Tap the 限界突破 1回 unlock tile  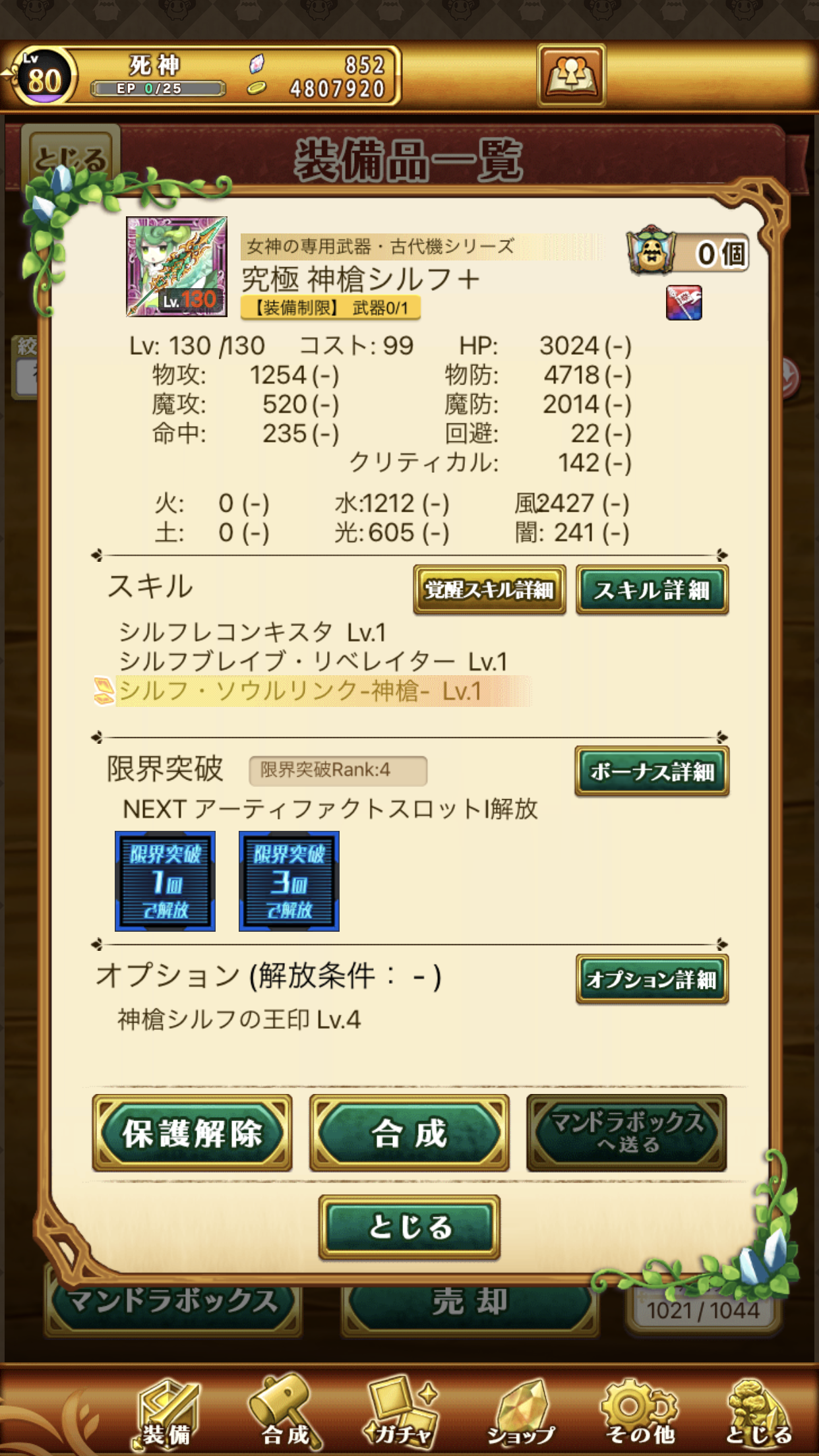coord(165,881)
